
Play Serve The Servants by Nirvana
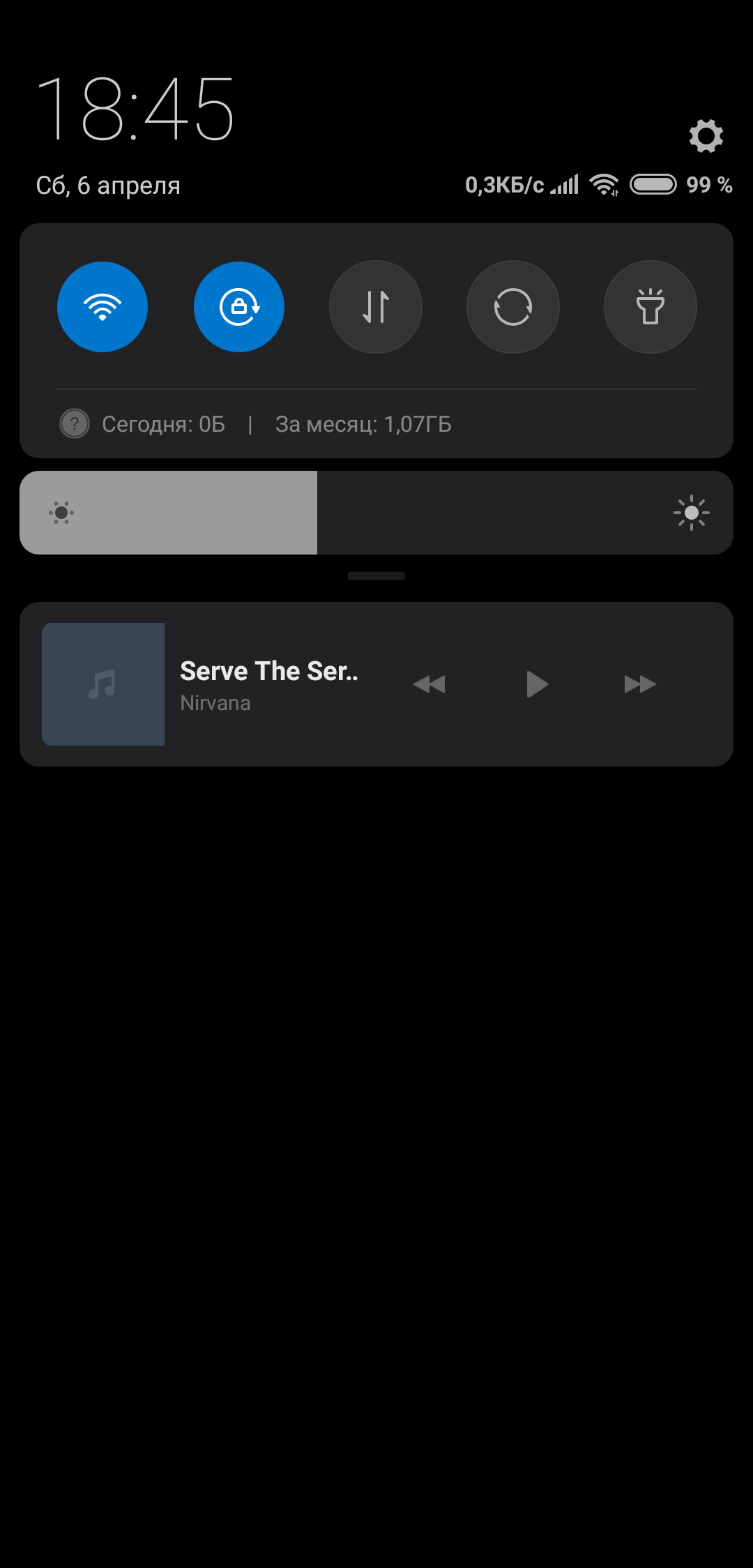coord(537,684)
